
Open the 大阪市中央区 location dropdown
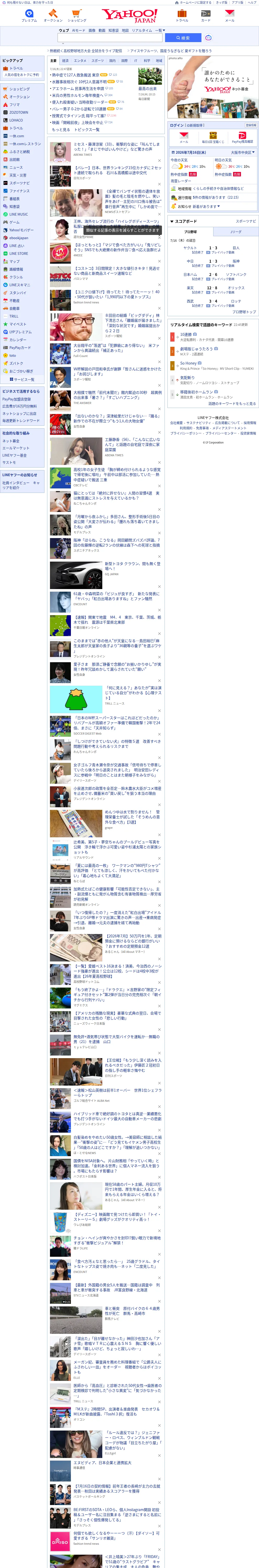tap(243, 153)
